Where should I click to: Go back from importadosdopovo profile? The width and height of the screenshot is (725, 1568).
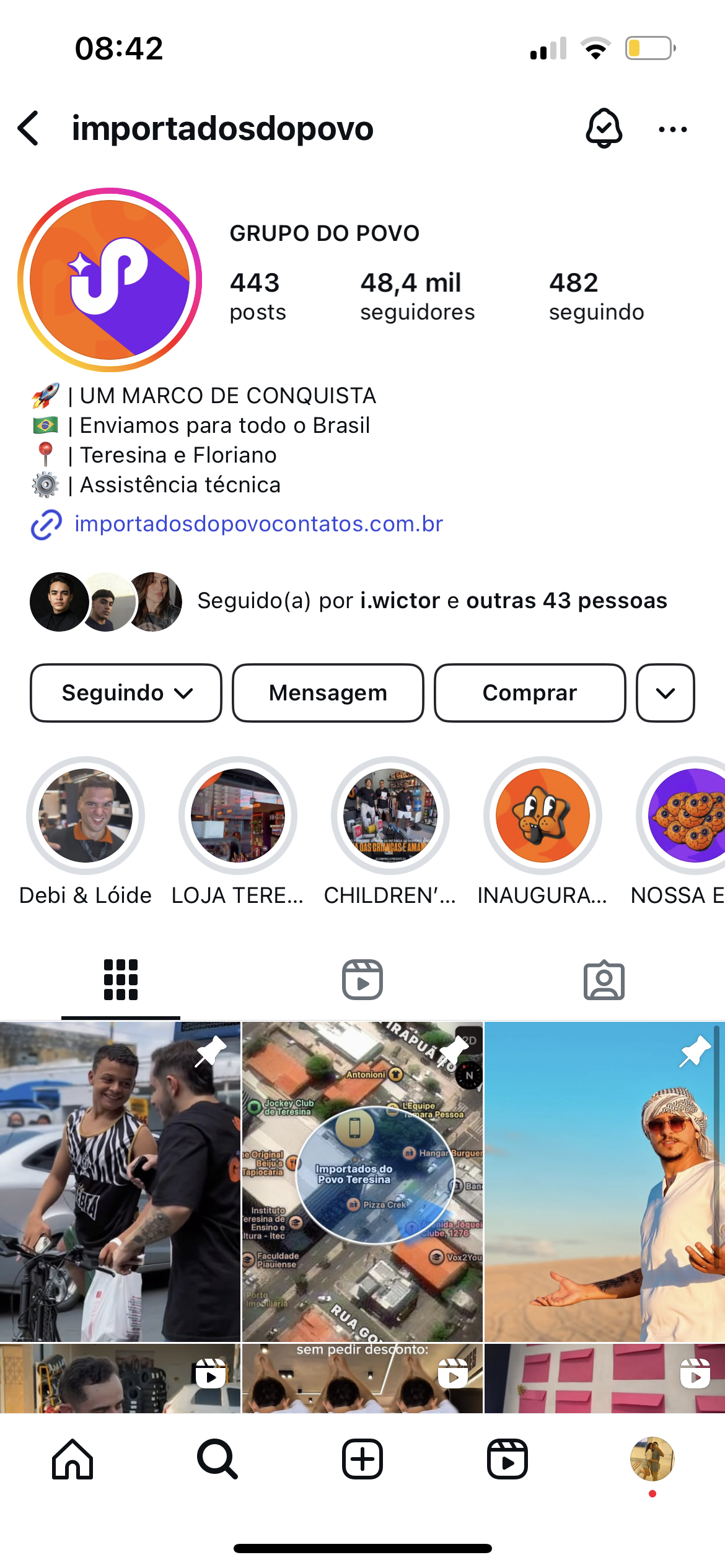(x=29, y=129)
